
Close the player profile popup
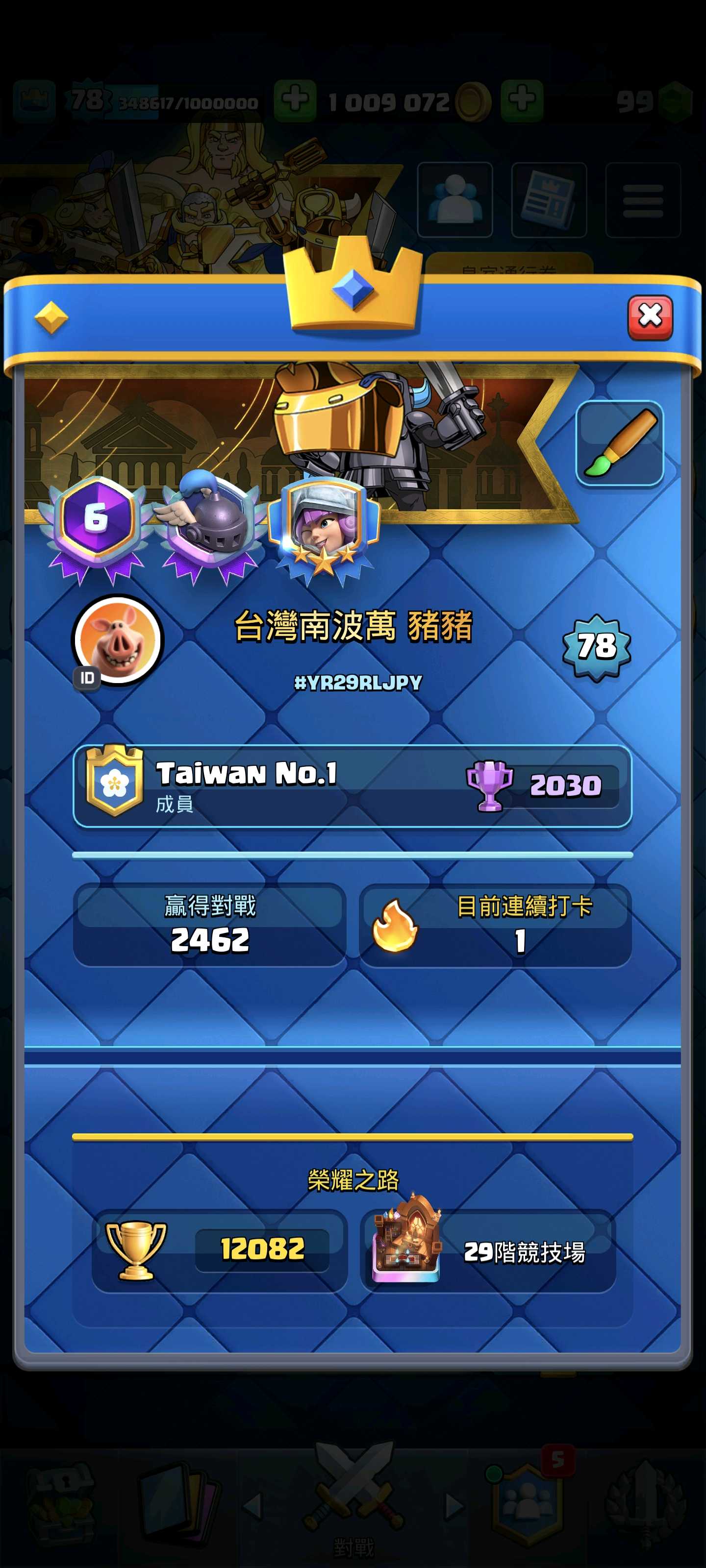[x=650, y=317]
